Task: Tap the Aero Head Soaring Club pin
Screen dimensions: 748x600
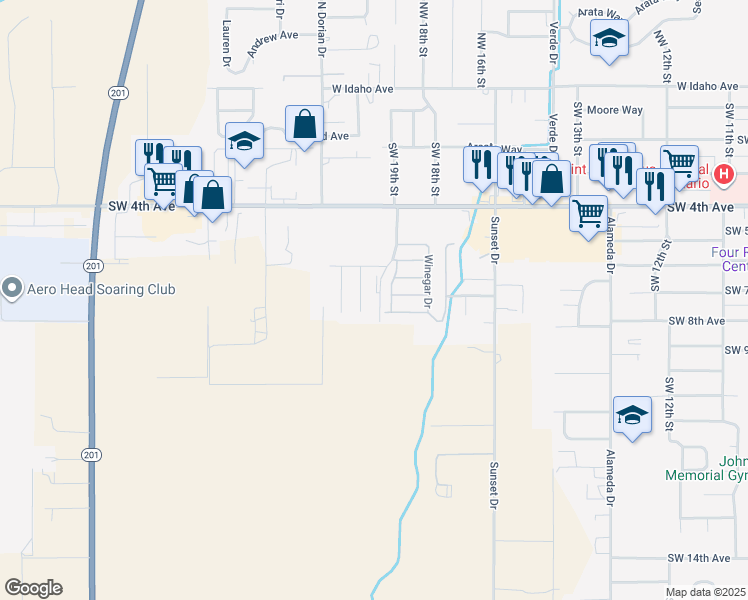Action: pos(12,289)
